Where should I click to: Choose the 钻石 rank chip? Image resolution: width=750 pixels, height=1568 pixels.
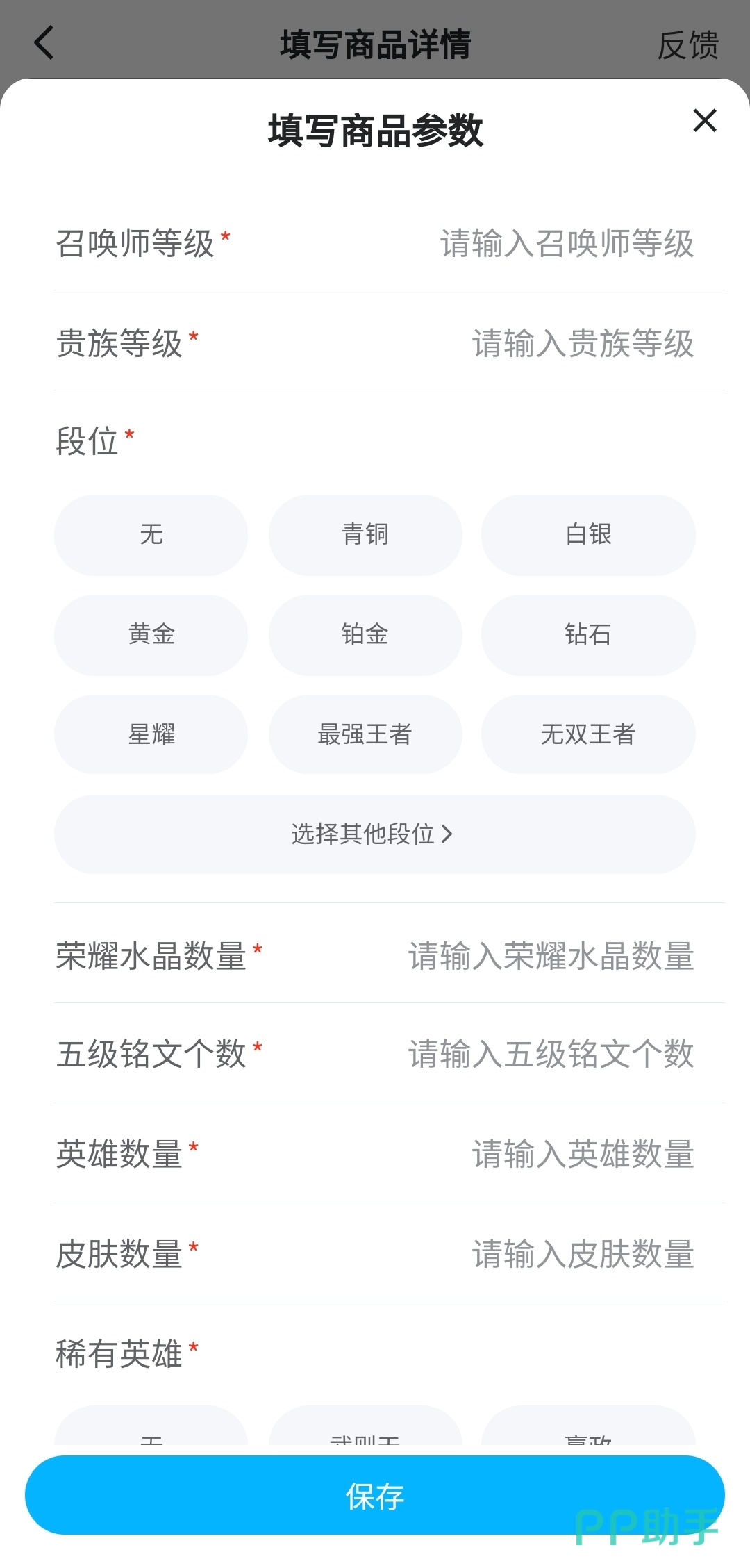tap(588, 635)
